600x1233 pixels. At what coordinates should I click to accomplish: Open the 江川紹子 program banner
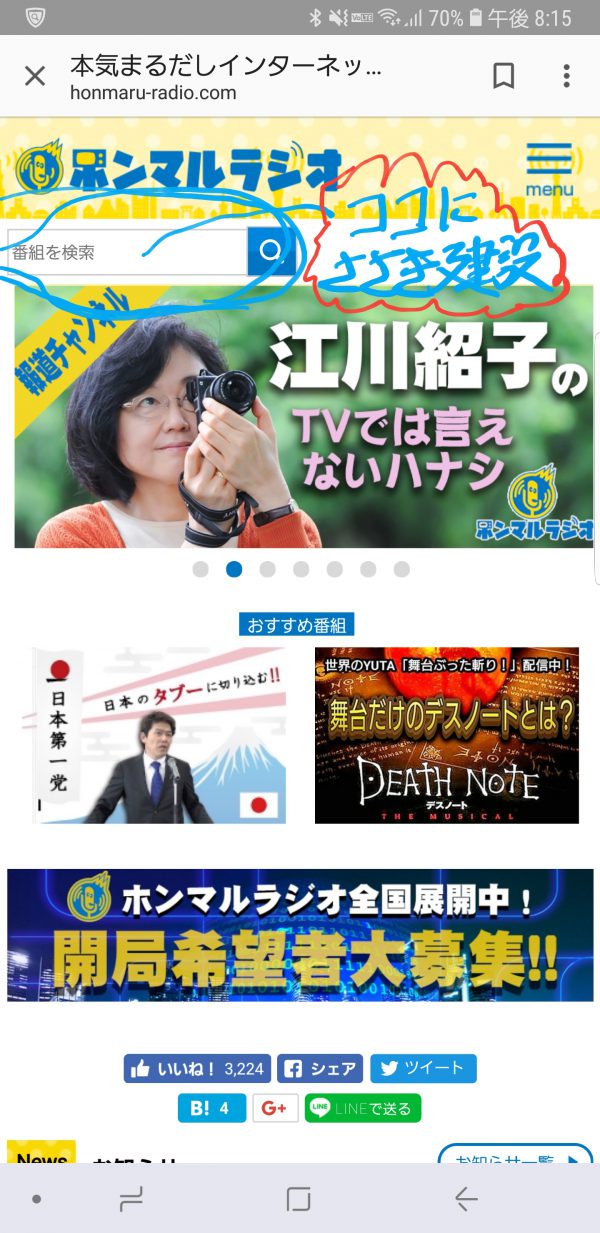click(303, 418)
